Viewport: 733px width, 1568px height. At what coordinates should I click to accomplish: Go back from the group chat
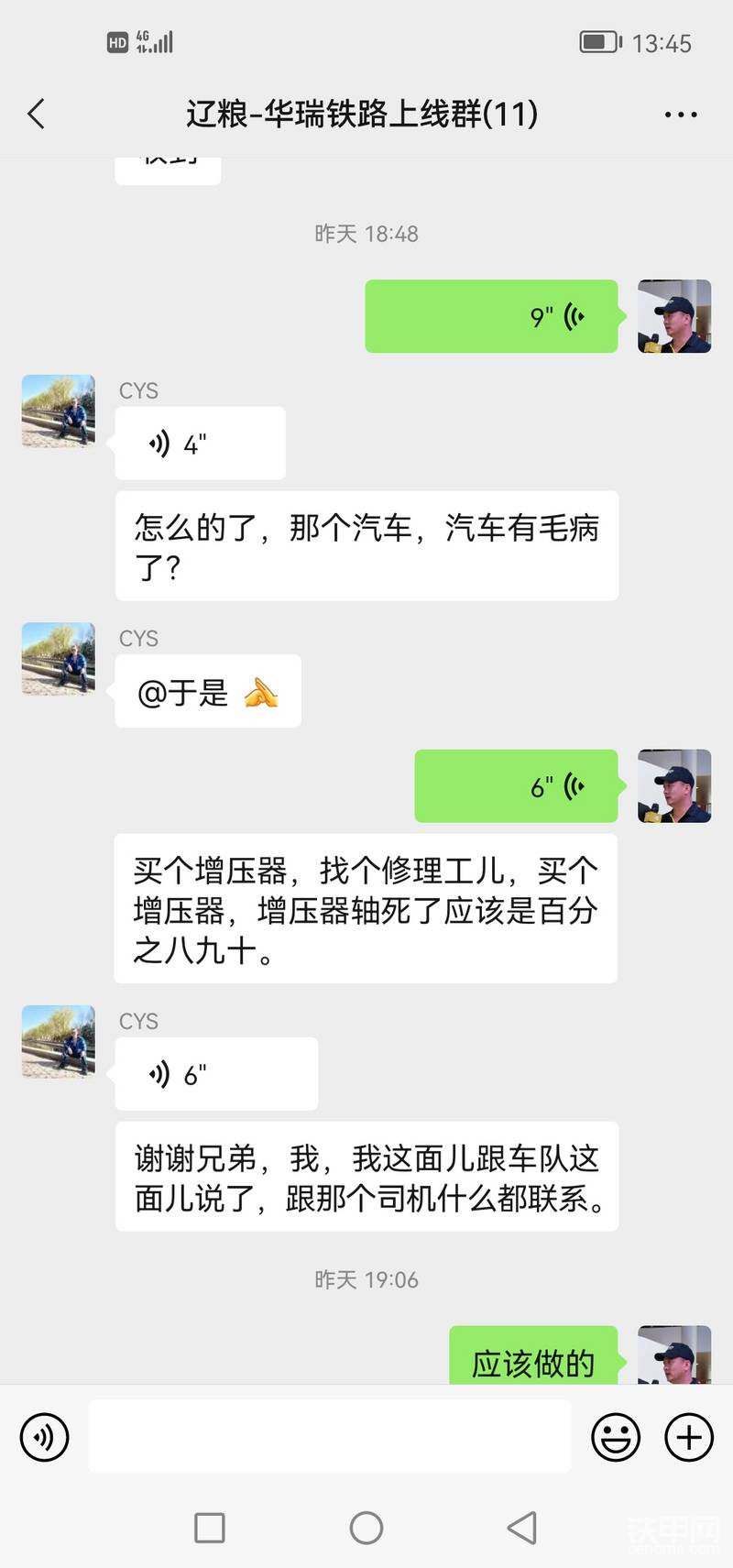37,115
